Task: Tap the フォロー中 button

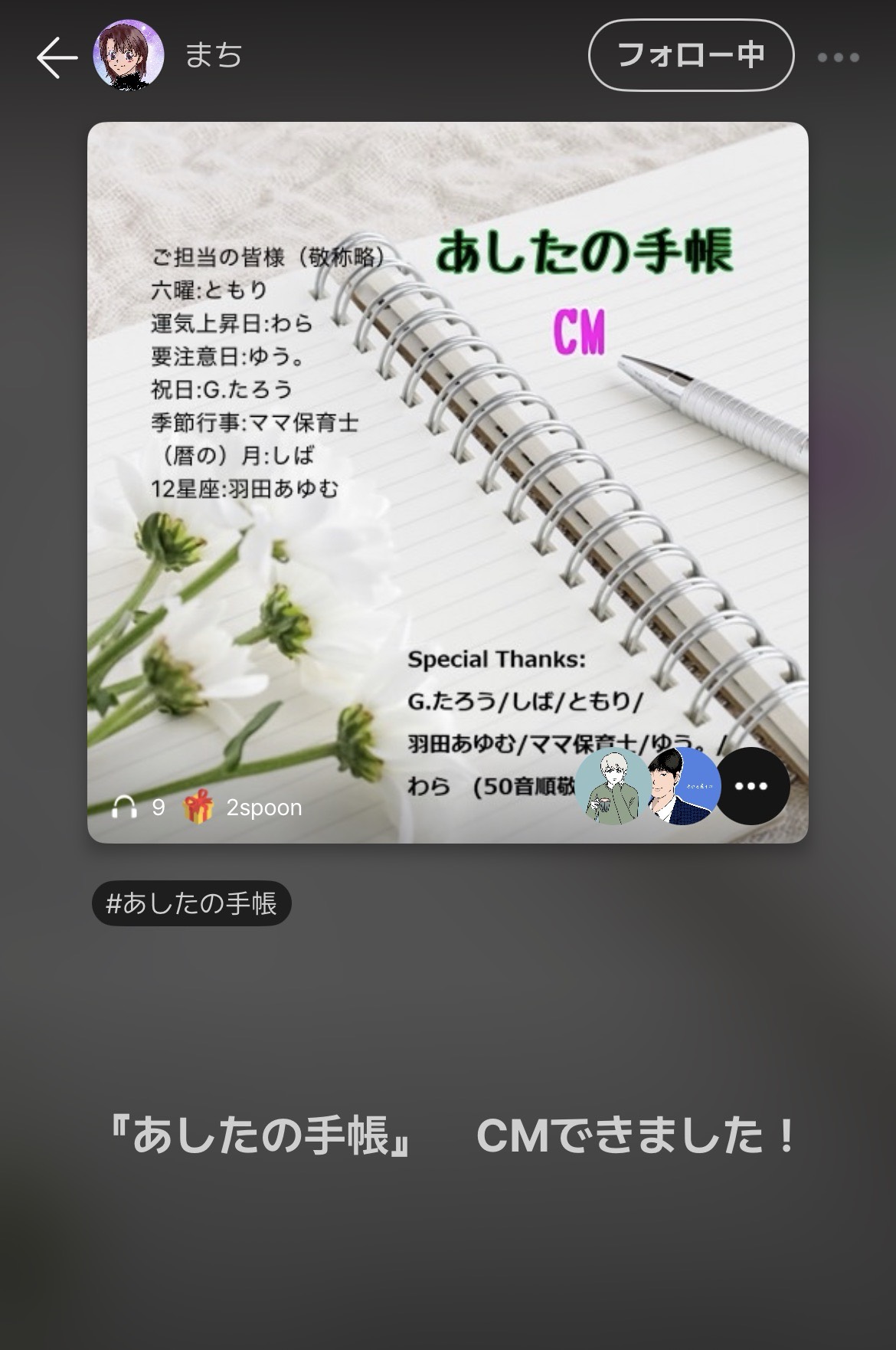Action: [x=691, y=56]
